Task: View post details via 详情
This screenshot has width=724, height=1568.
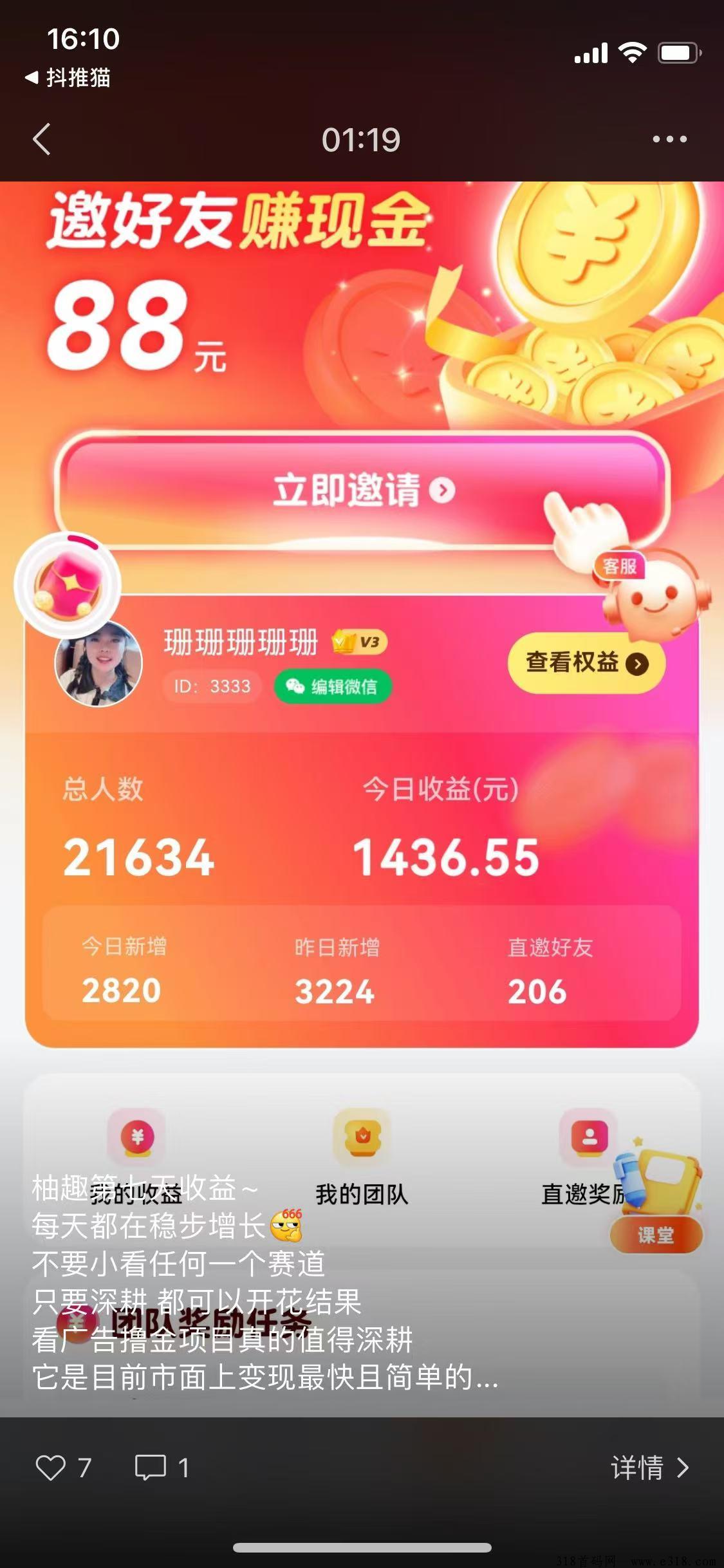Action: coord(649,1468)
